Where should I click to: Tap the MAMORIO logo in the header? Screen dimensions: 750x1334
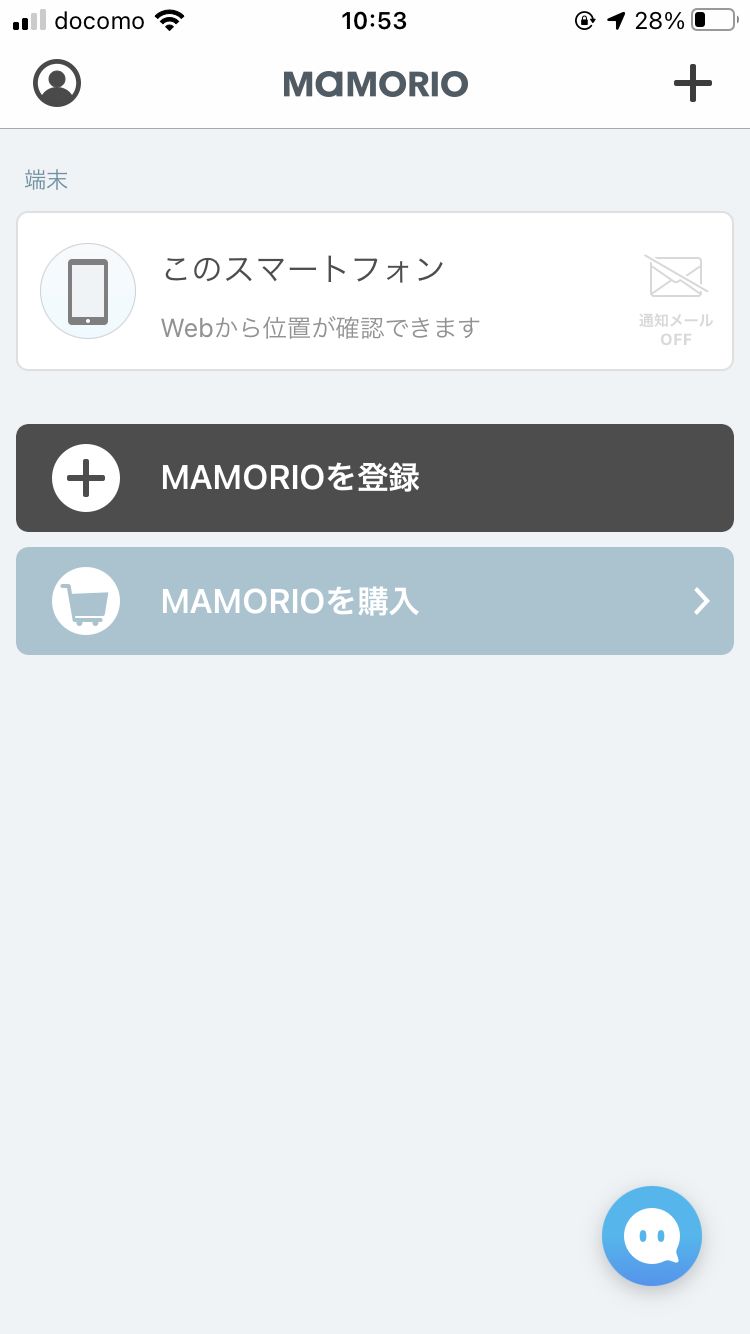pos(375,84)
